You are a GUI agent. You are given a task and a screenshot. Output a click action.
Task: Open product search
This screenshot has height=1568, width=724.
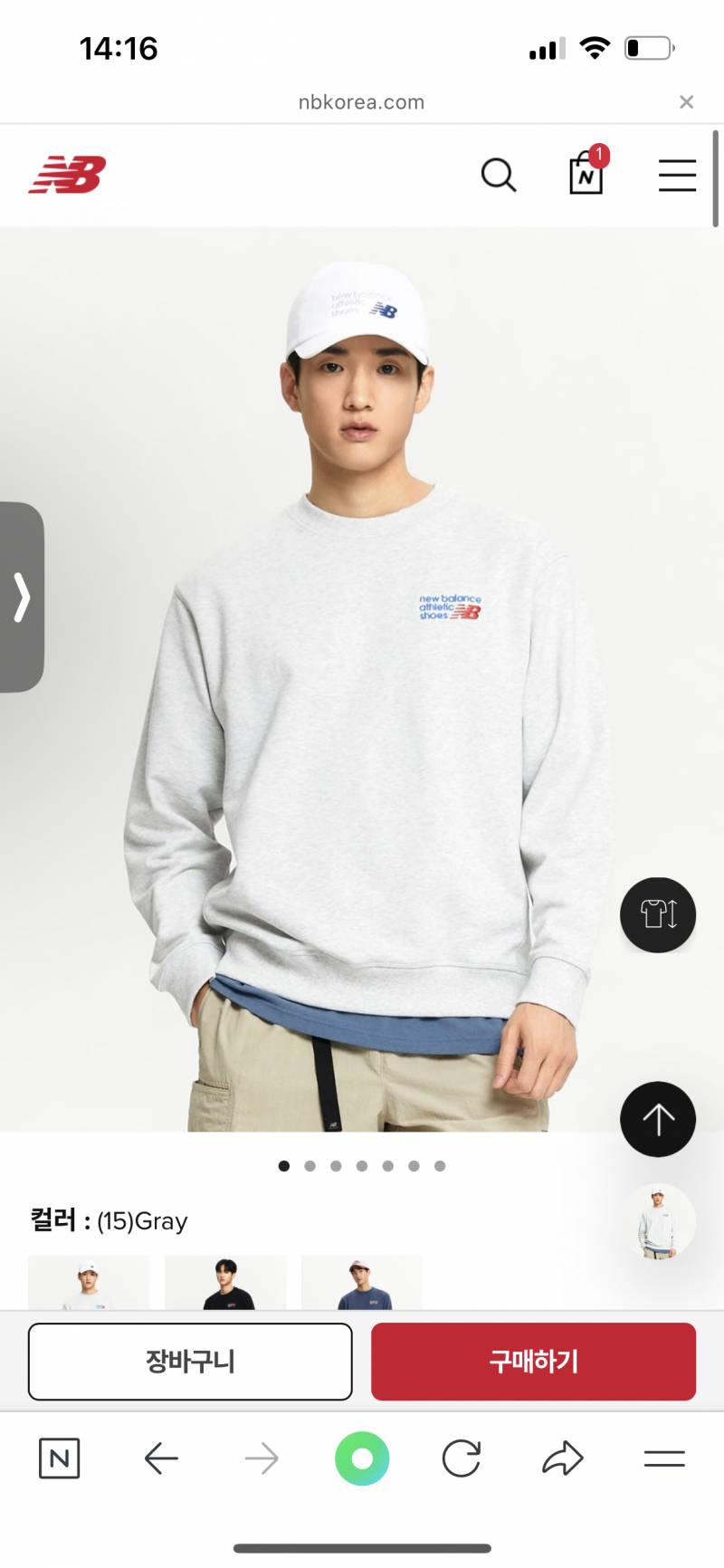[x=499, y=175]
